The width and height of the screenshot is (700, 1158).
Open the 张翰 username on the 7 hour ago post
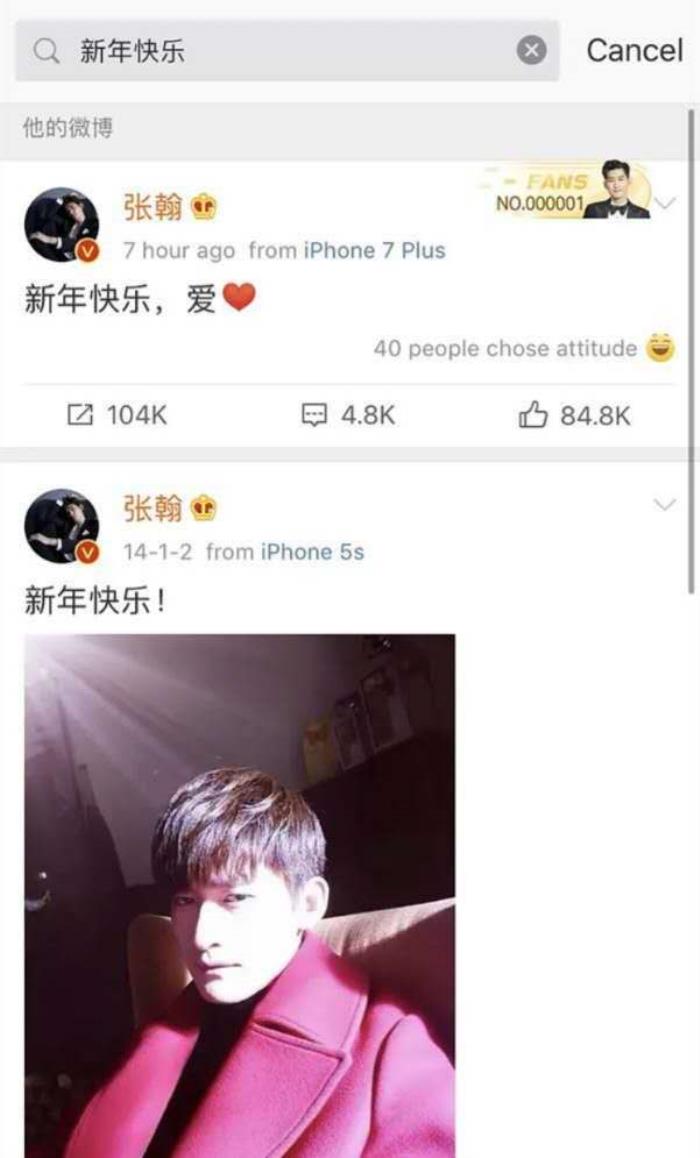[153, 206]
